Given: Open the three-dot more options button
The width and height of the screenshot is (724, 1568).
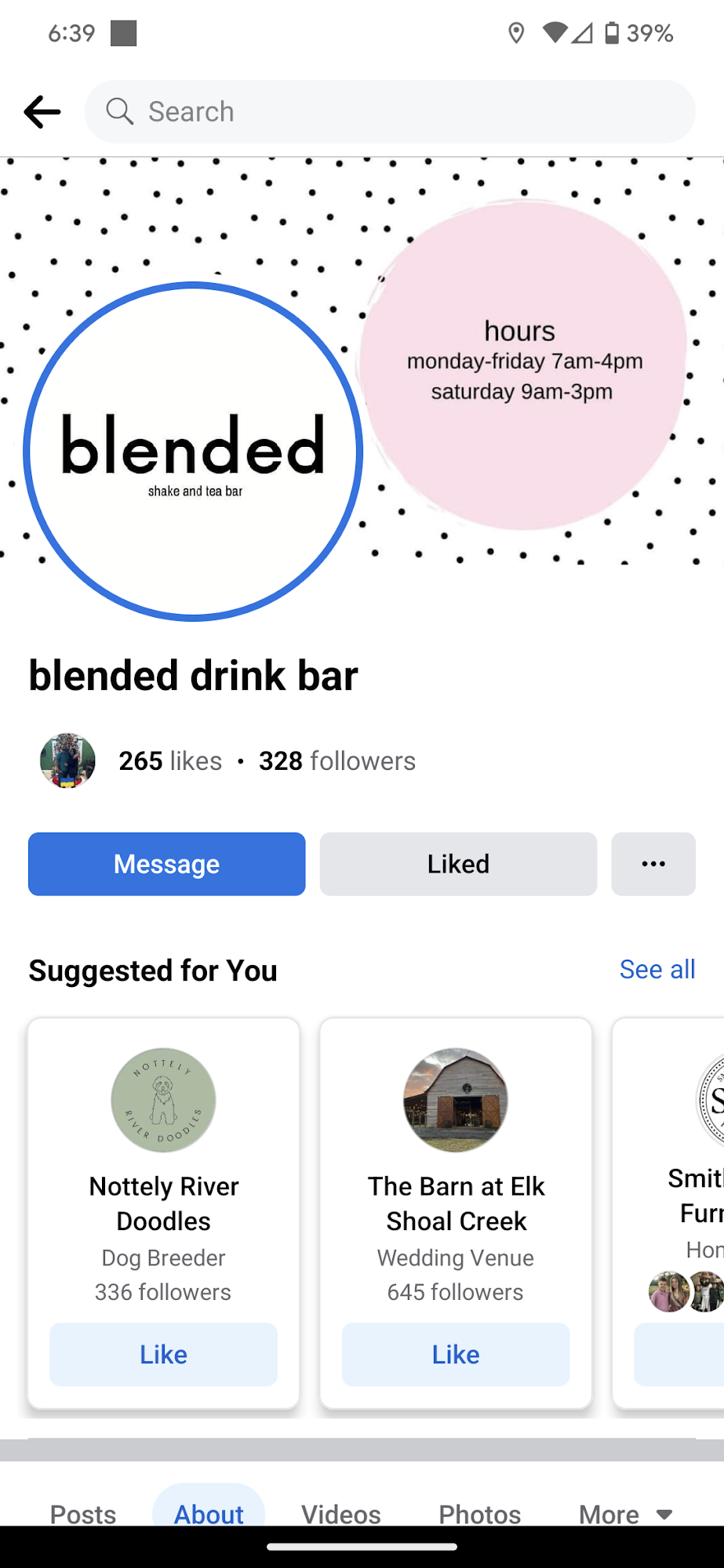Looking at the screenshot, I should (653, 864).
